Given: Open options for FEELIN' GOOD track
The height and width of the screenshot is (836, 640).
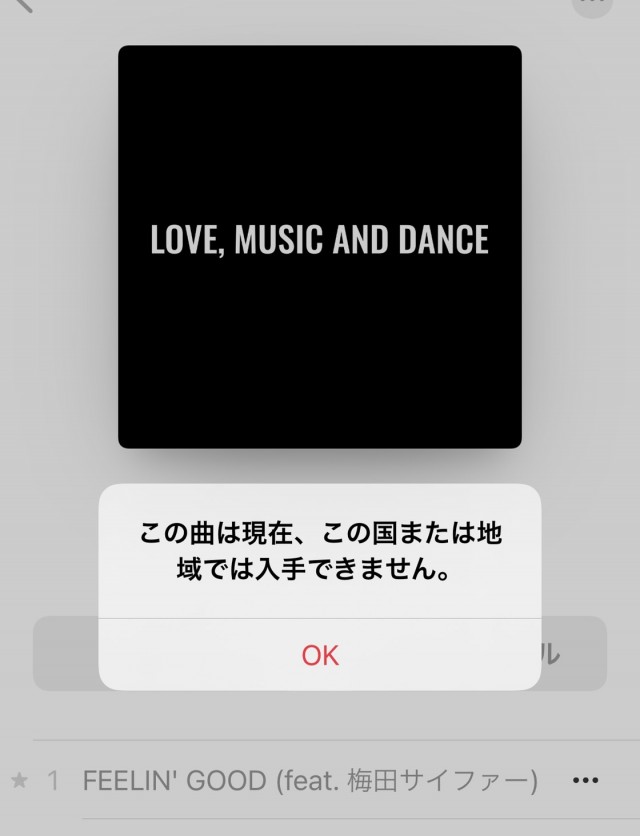Looking at the screenshot, I should point(584,781).
